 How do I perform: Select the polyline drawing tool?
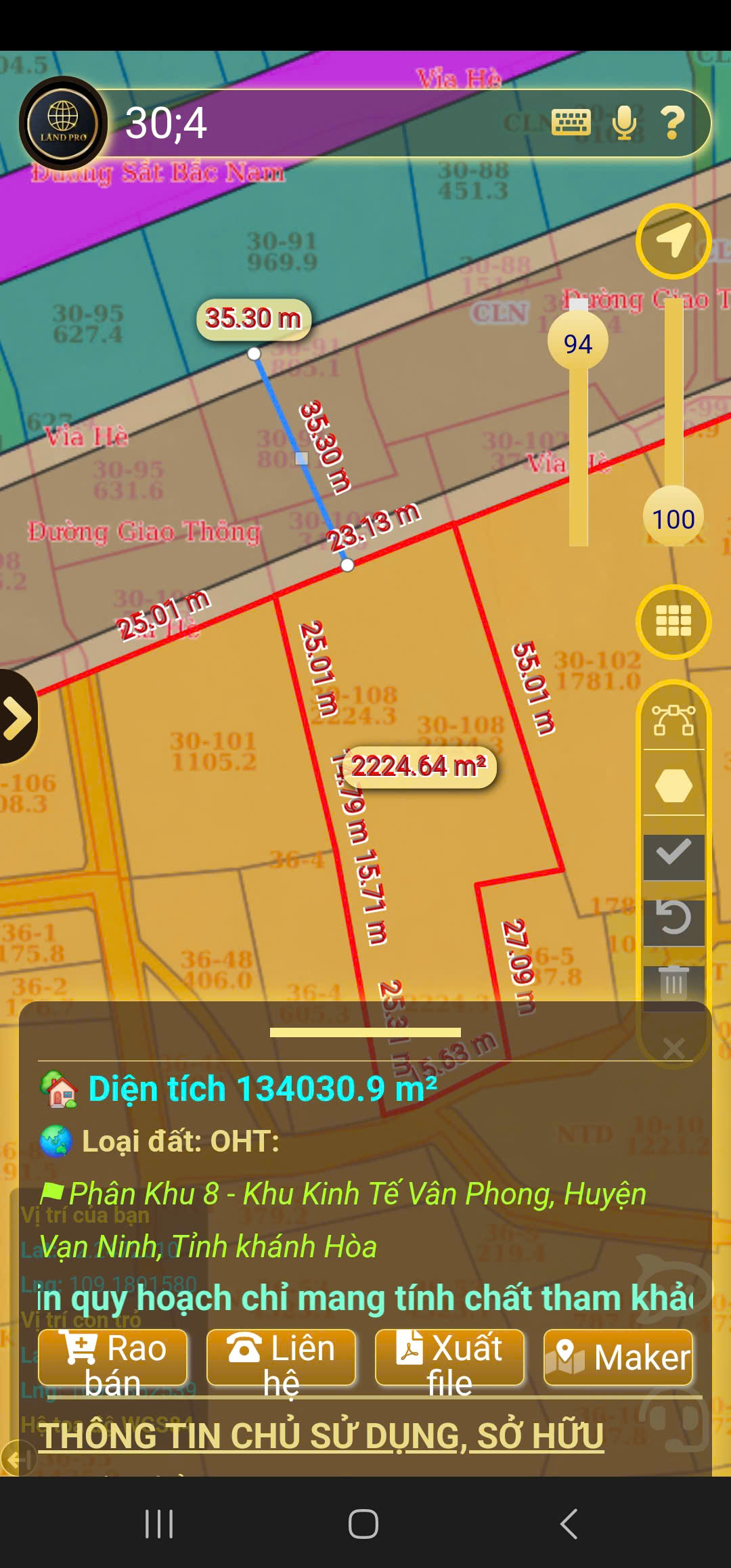[673, 719]
